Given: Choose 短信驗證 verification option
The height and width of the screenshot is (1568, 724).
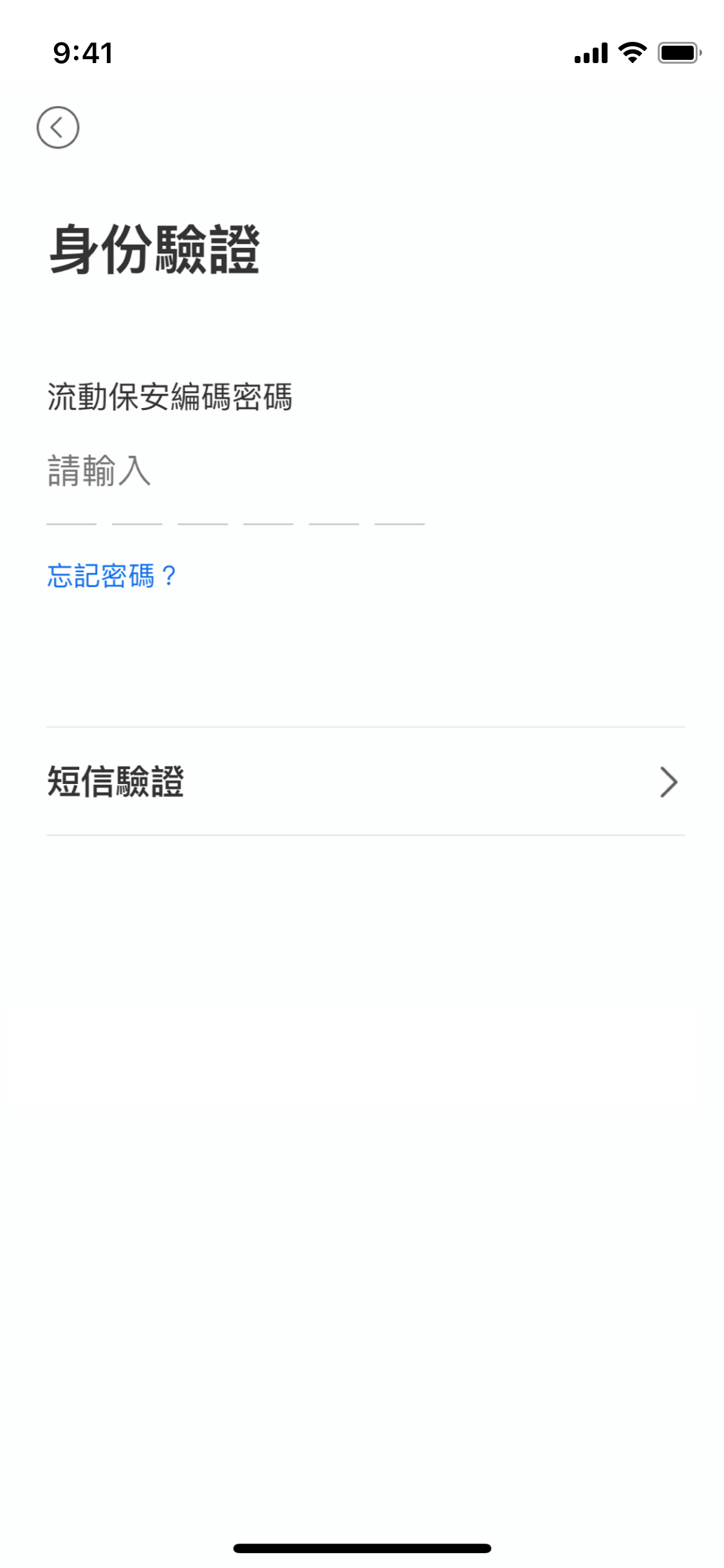Looking at the screenshot, I should point(365,781).
